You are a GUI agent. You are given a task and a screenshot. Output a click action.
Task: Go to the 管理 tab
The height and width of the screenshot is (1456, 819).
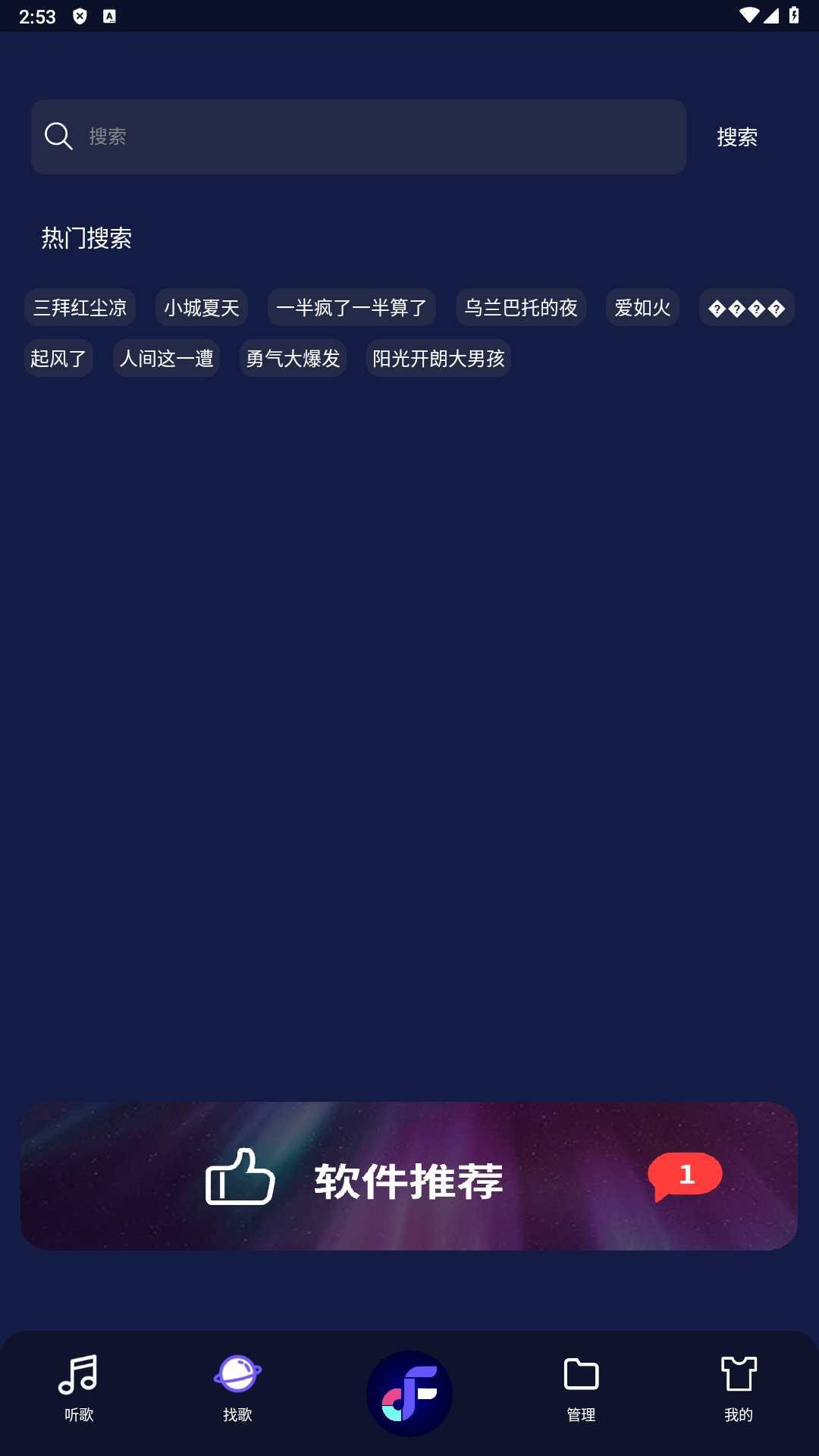point(581,1389)
